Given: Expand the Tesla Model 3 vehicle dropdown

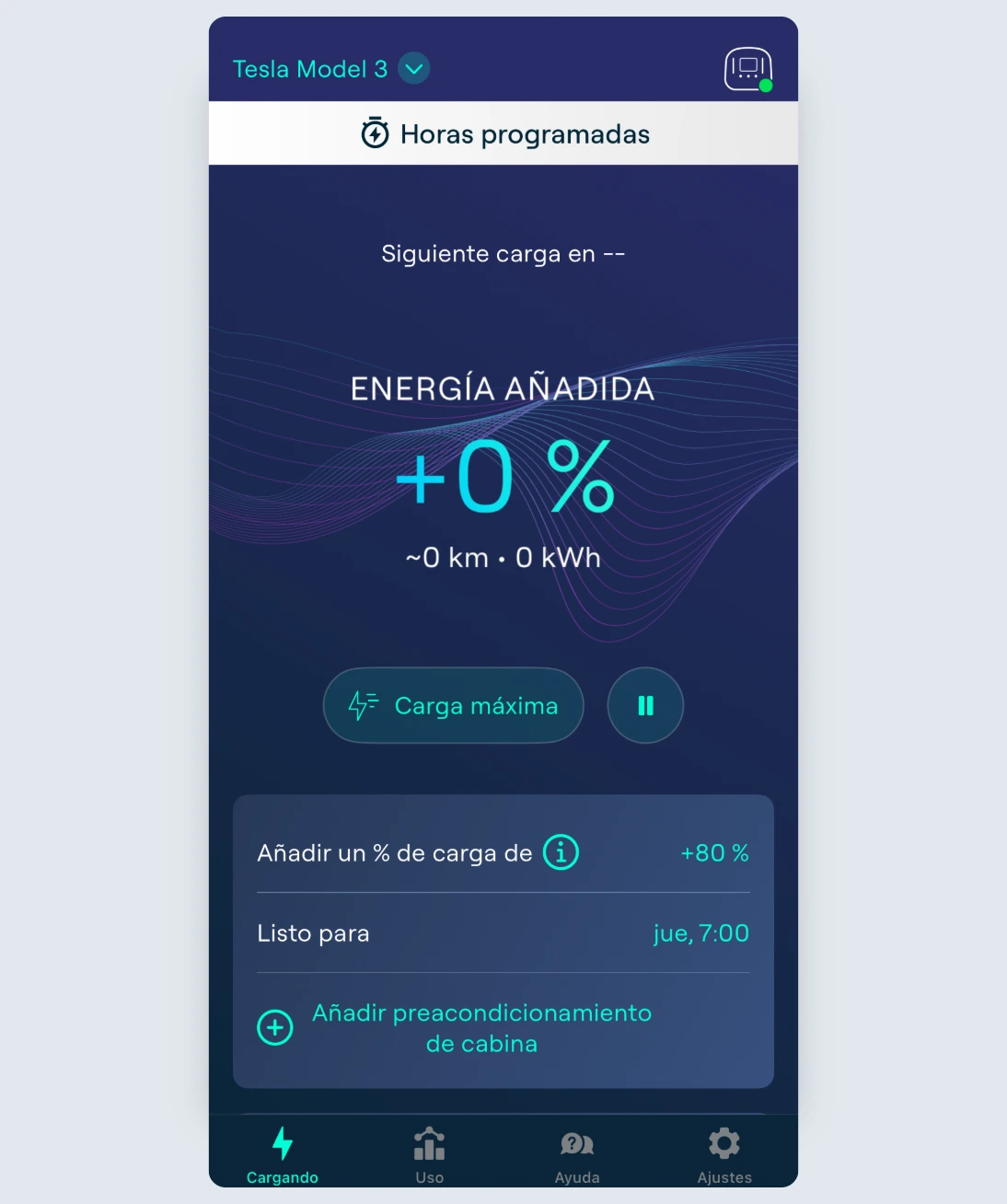Looking at the screenshot, I should [x=414, y=69].
